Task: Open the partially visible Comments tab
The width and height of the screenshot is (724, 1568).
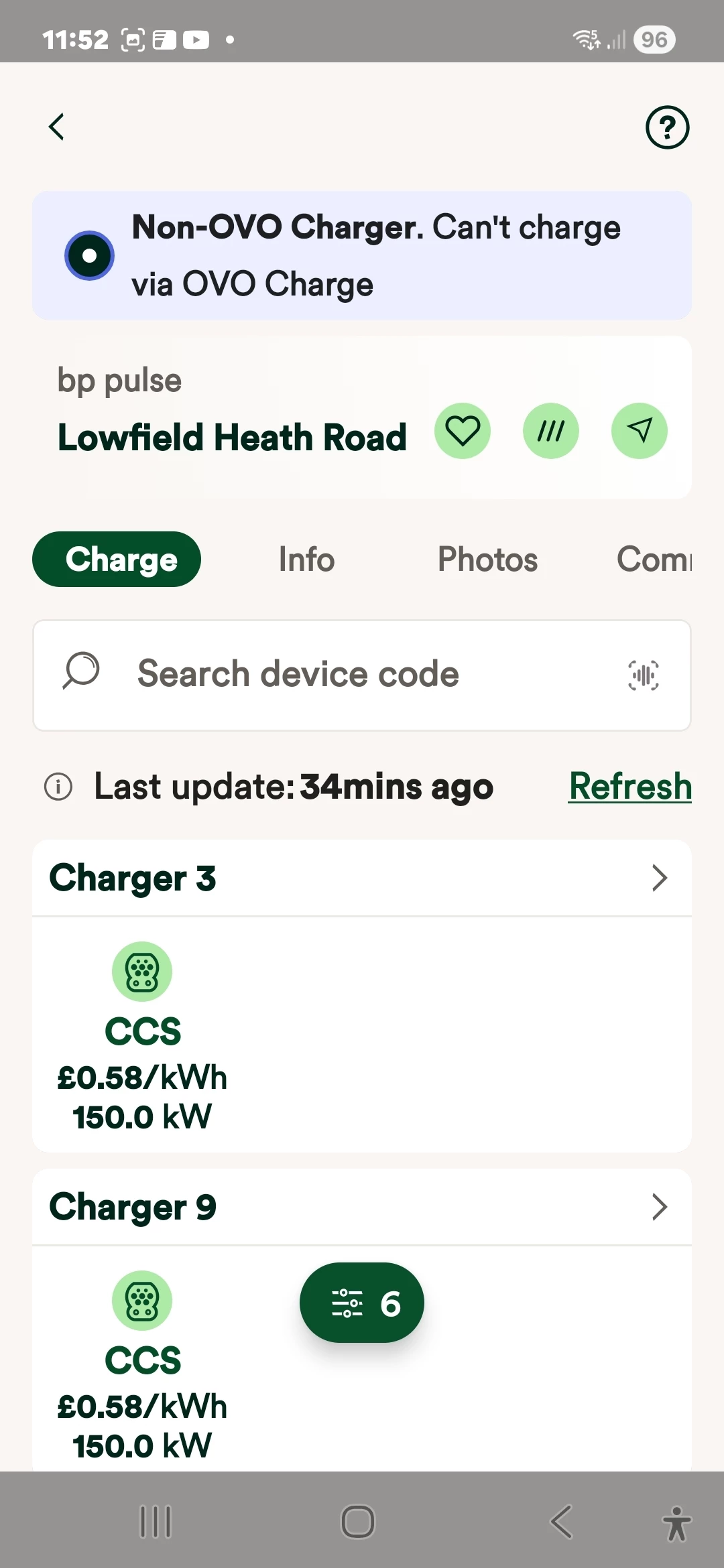Action: point(654,560)
